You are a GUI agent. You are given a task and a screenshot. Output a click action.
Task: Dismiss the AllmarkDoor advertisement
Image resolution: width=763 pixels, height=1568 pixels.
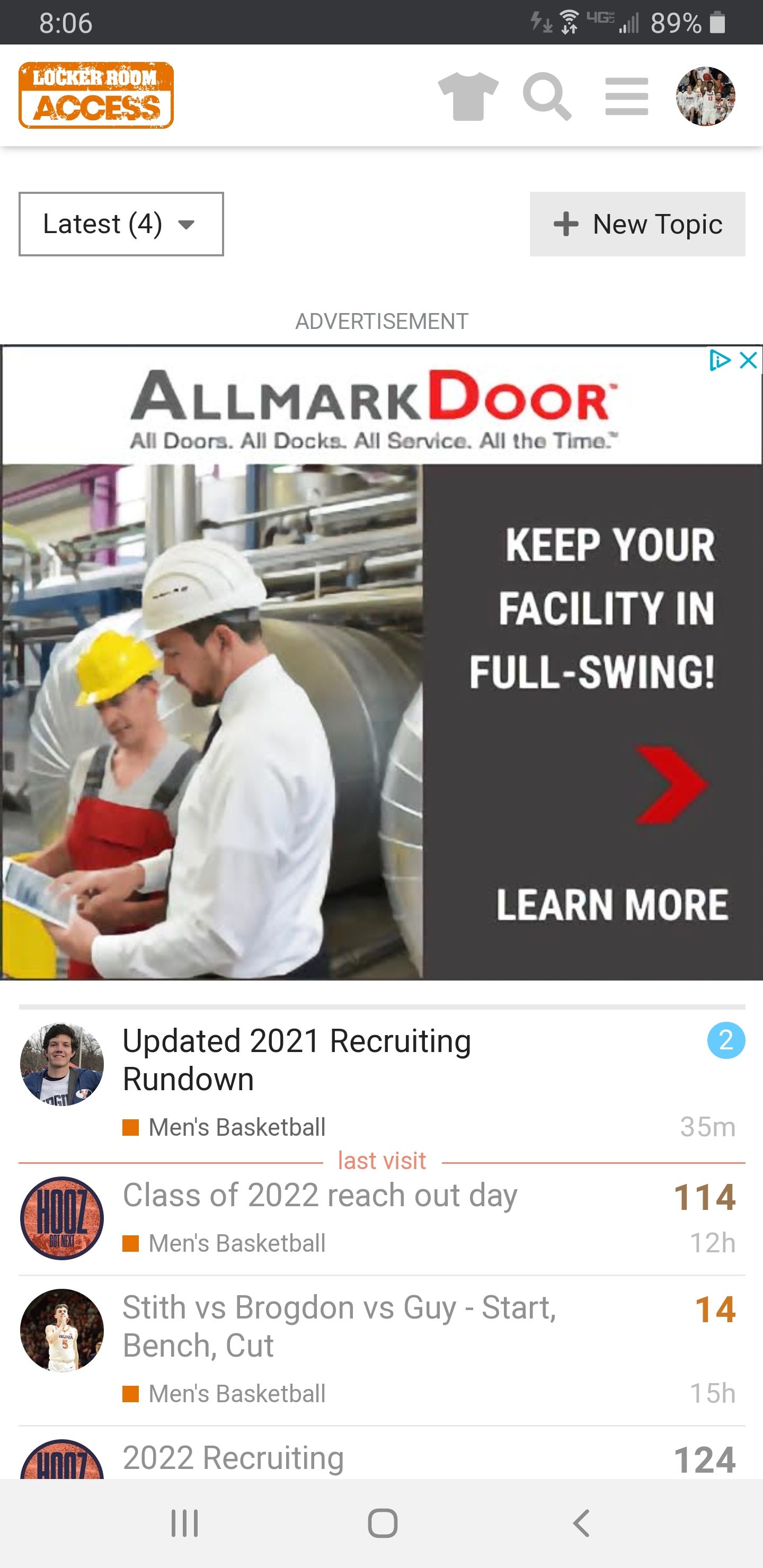click(x=748, y=360)
